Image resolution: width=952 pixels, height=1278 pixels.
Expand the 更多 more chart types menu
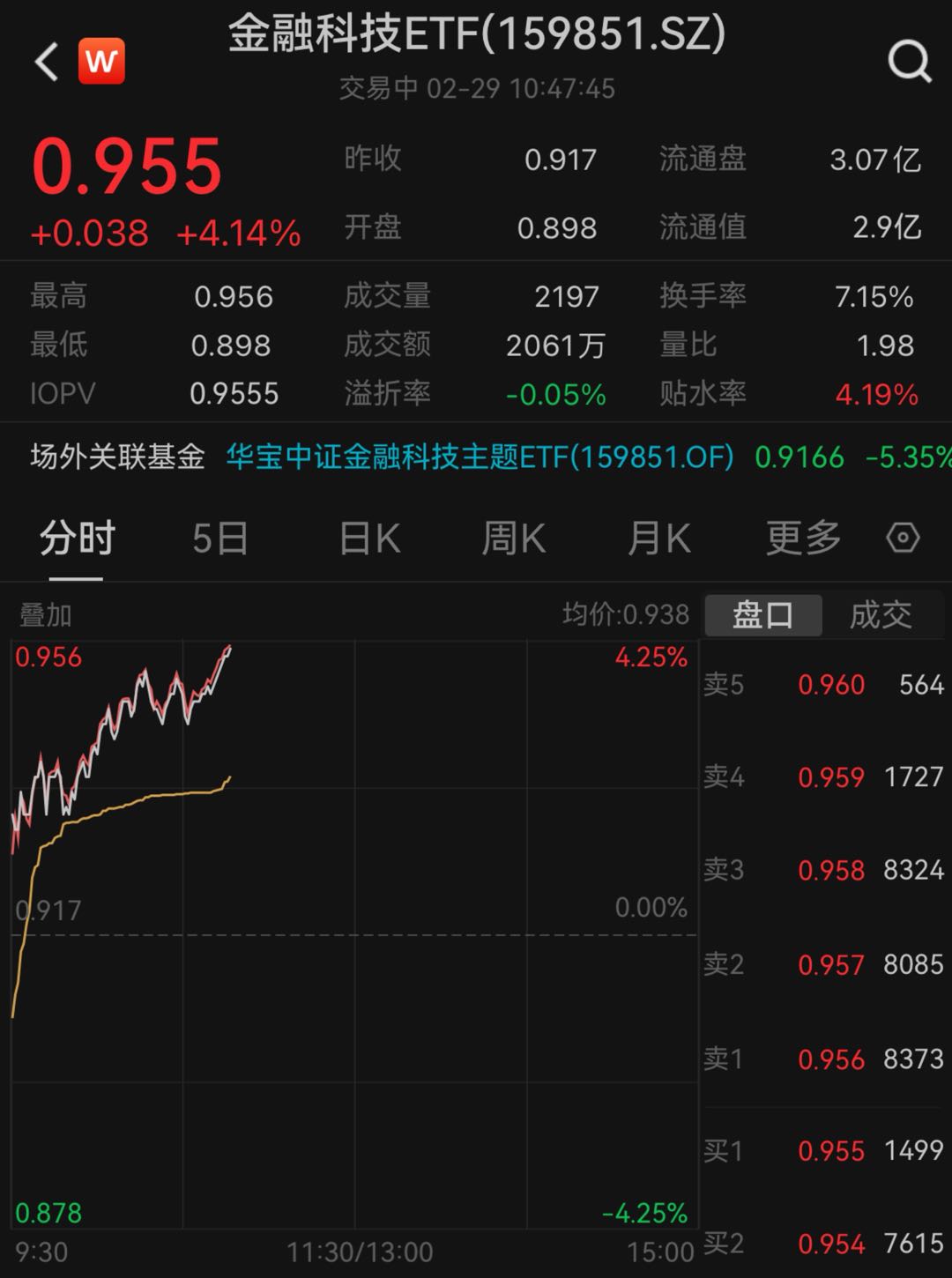pos(801,536)
